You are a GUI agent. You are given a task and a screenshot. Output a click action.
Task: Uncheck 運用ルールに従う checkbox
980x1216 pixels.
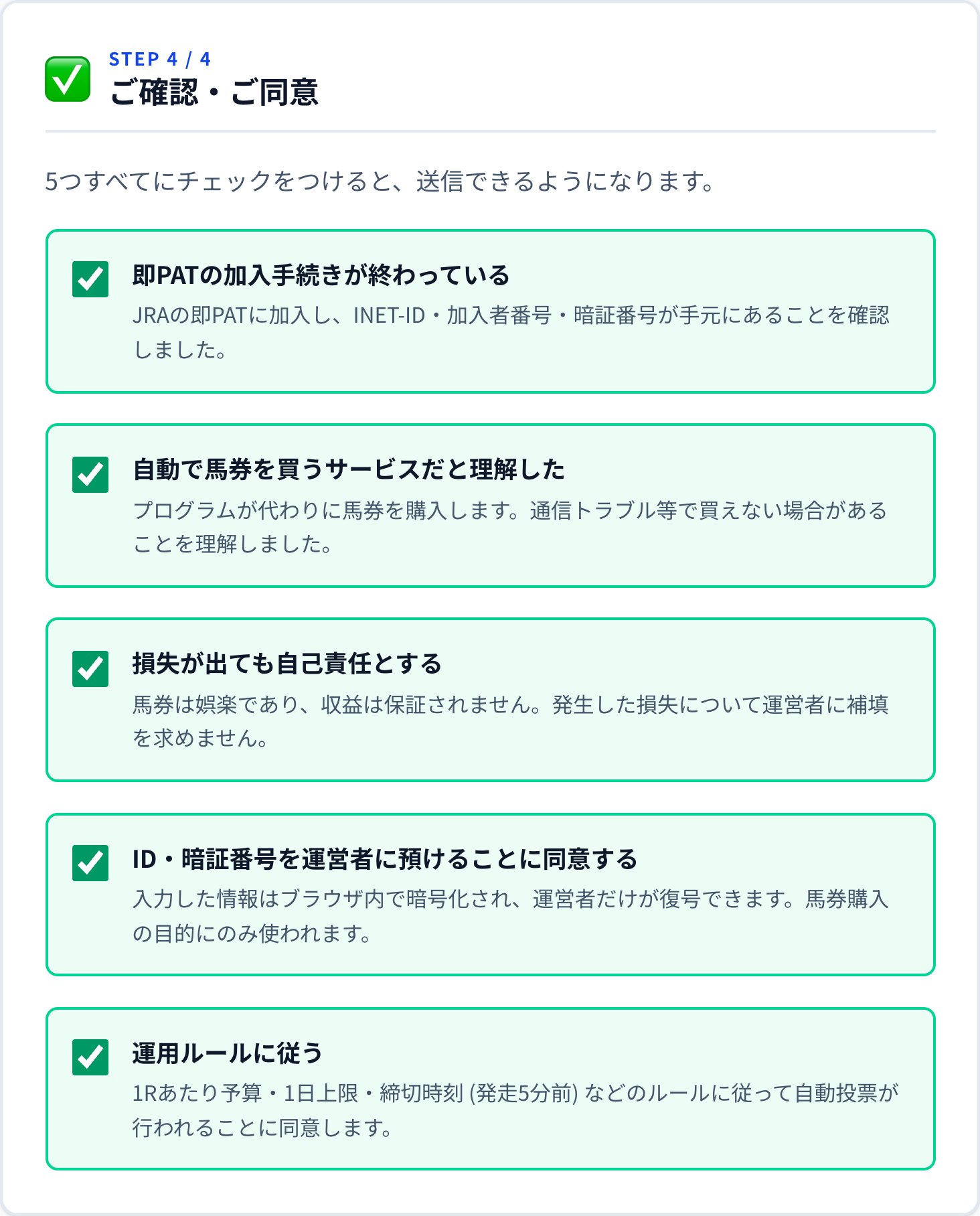tap(90, 1057)
